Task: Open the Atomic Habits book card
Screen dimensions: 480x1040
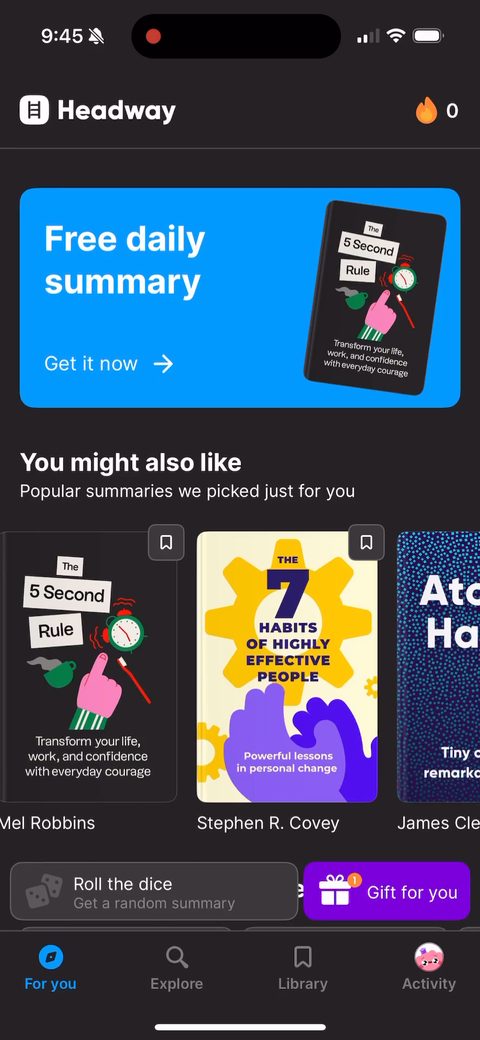Action: (438, 667)
